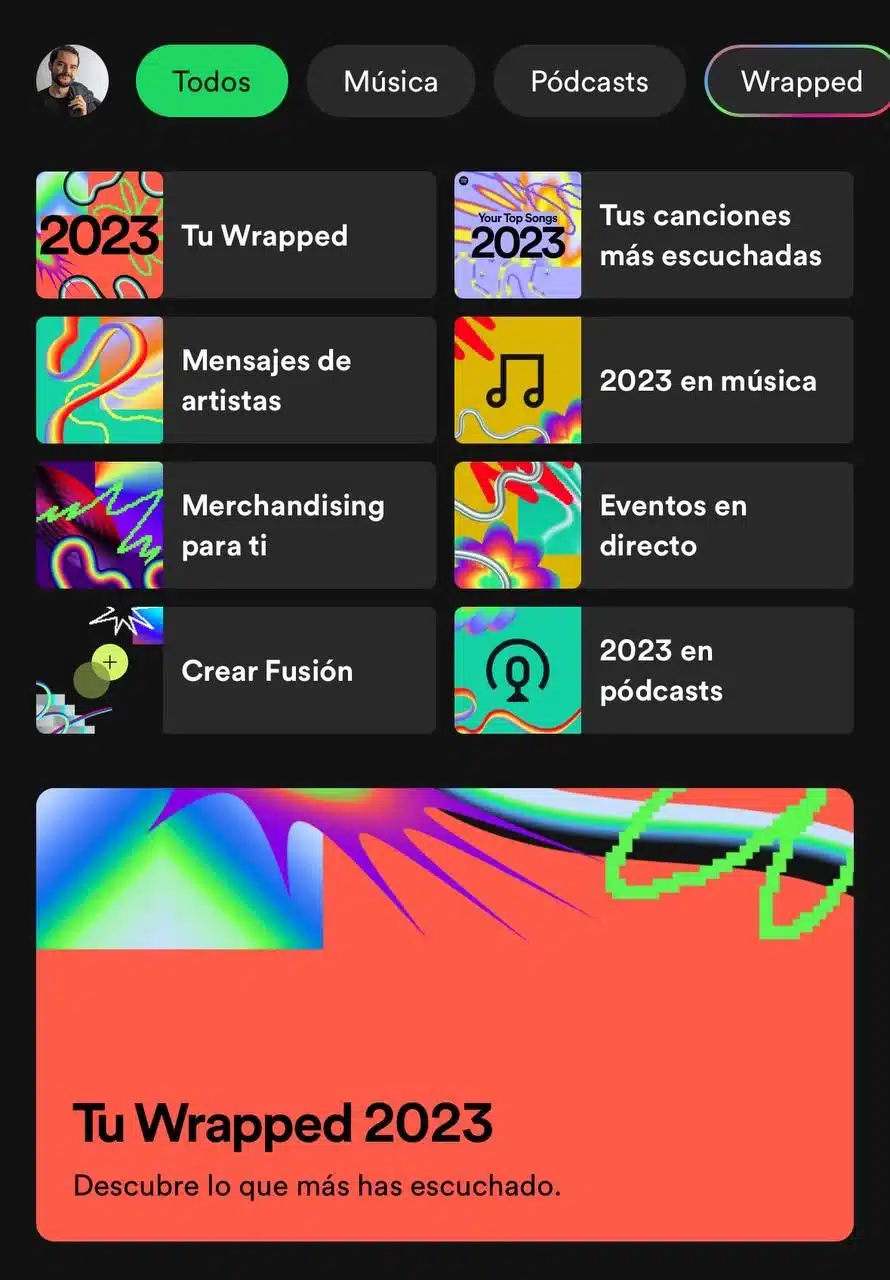Image resolution: width=890 pixels, height=1280 pixels.
Task: Select the Wrapped filter chip
Action: pyautogui.click(x=800, y=81)
